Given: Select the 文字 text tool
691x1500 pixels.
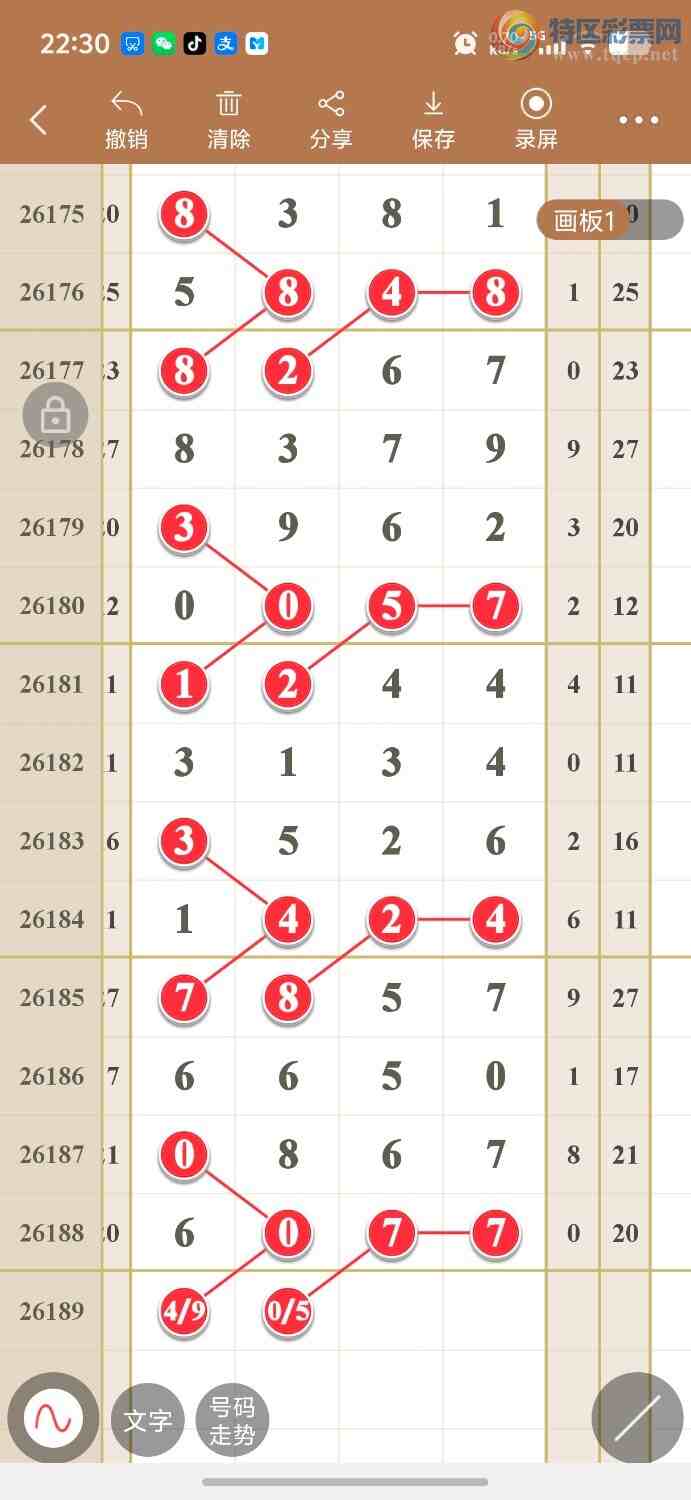Looking at the screenshot, I should (148, 1420).
